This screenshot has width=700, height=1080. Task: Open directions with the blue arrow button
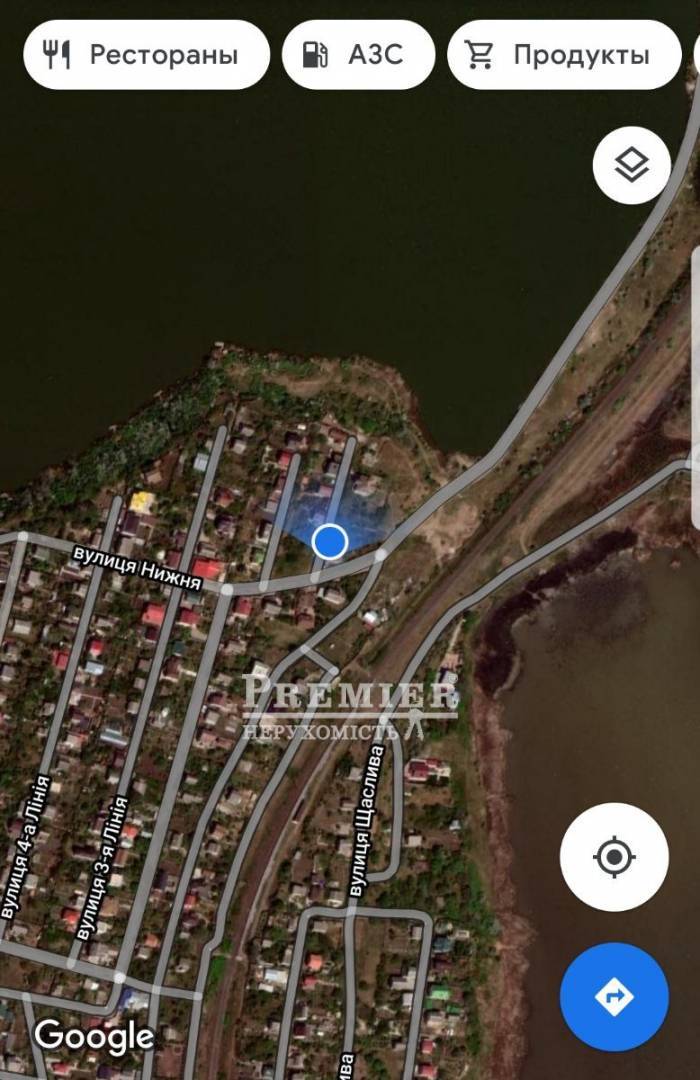(x=613, y=996)
